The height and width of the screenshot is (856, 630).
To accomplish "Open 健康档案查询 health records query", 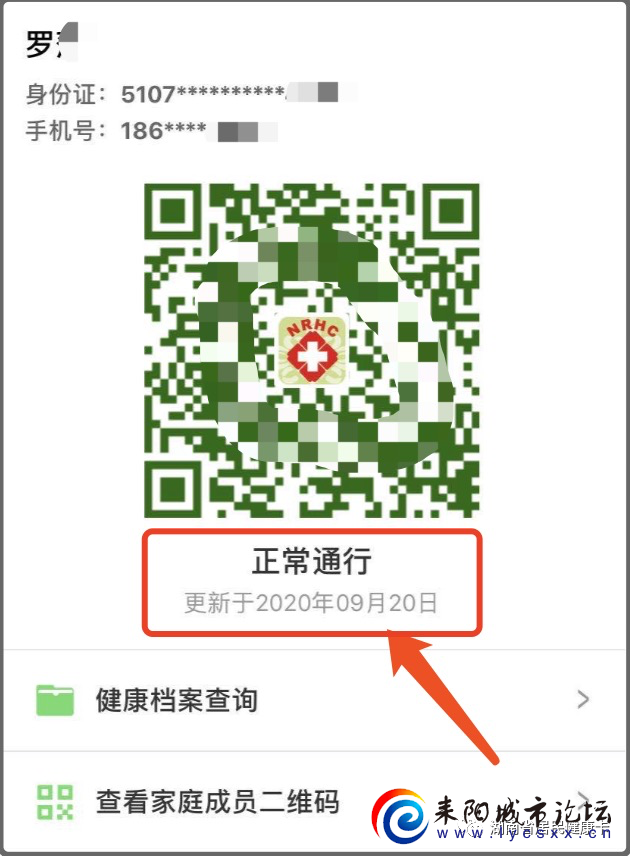I will [x=177, y=699].
